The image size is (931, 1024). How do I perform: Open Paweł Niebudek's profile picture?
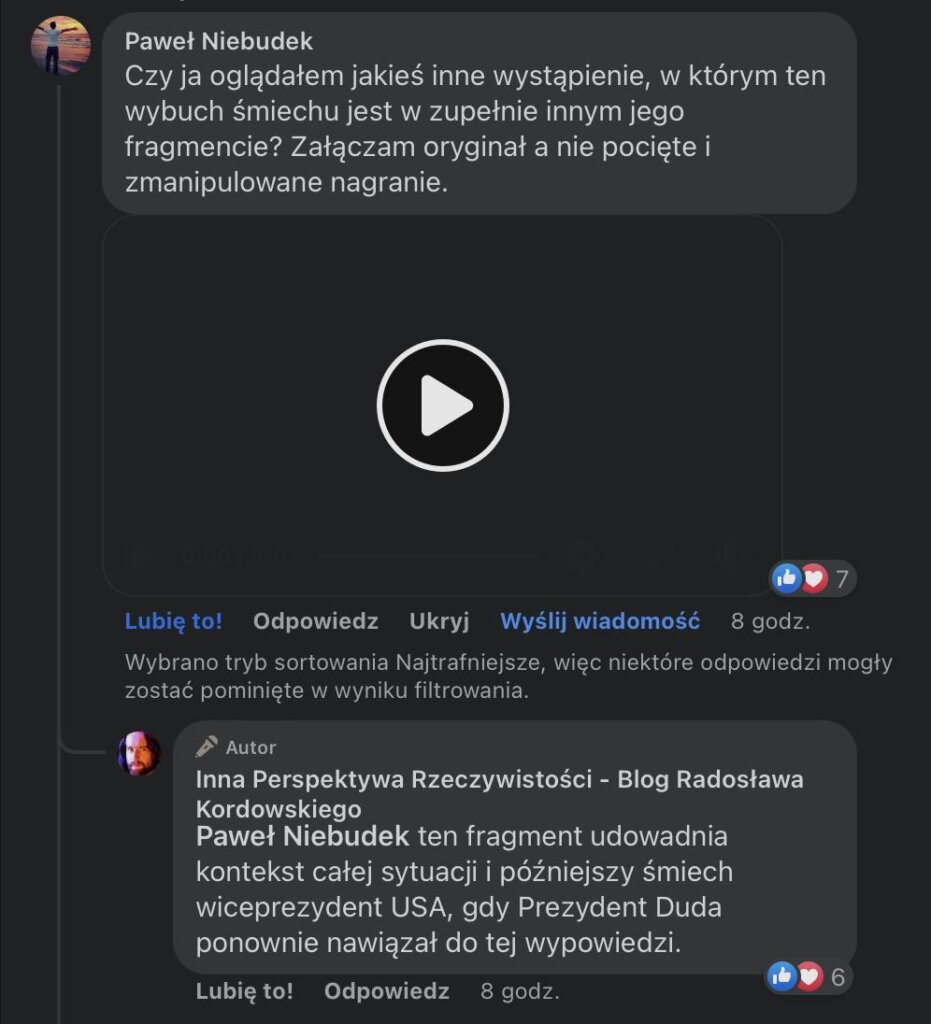pyautogui.click(x=61, y=46)
